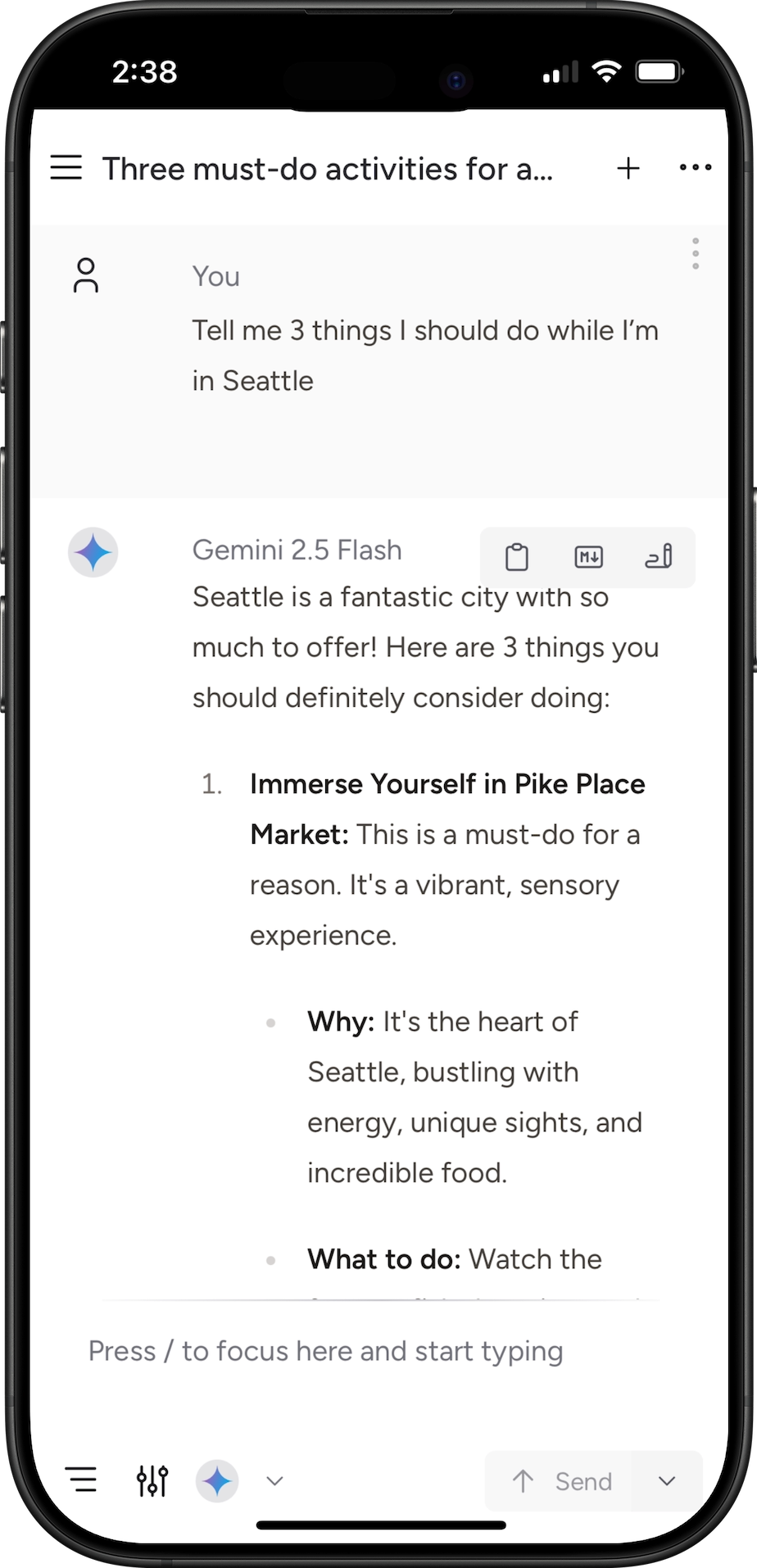Copy Gemini's response to clipboard
757x1568 pixels.
click(517, 557)
